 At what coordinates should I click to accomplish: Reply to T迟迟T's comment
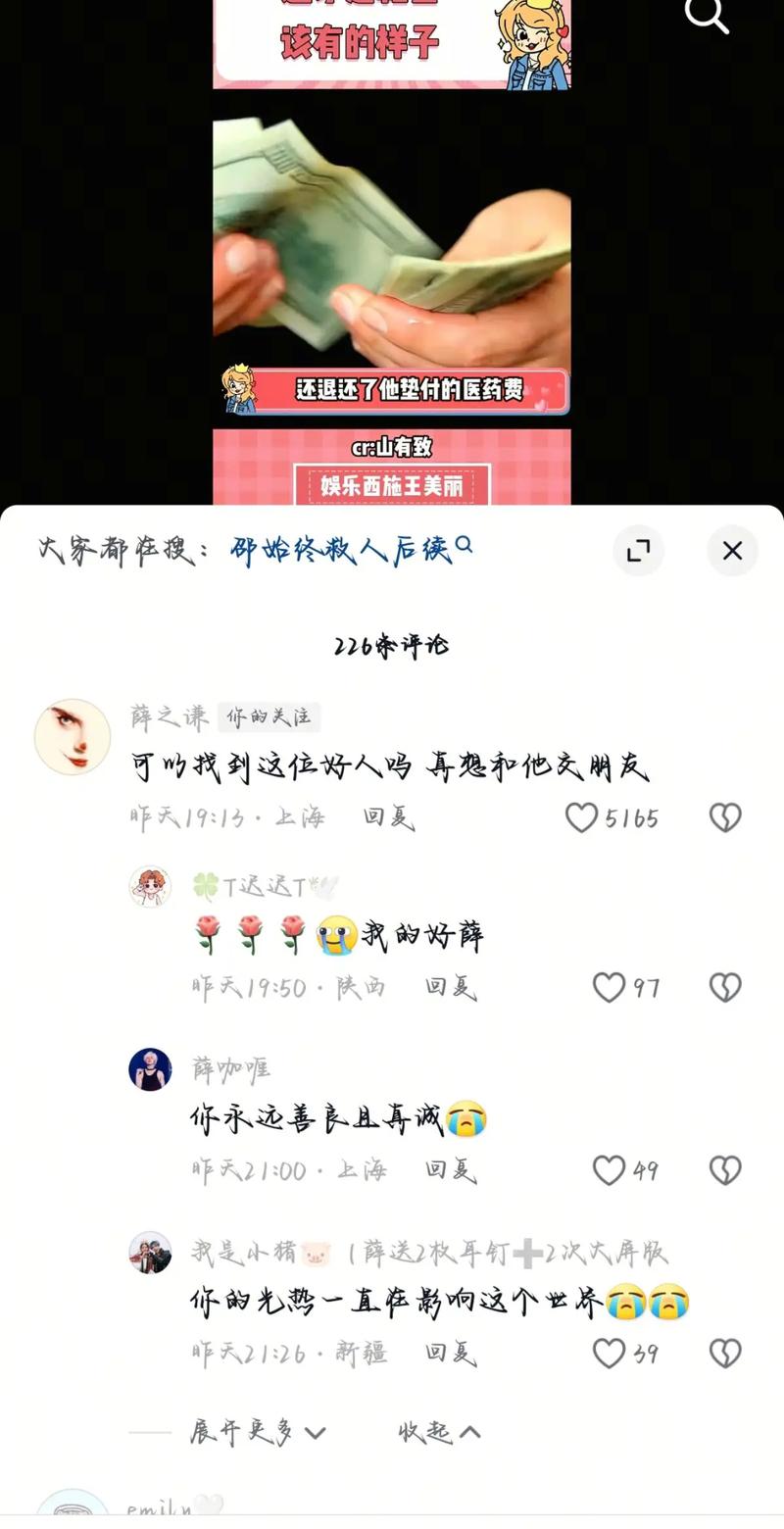click(451, 987)
